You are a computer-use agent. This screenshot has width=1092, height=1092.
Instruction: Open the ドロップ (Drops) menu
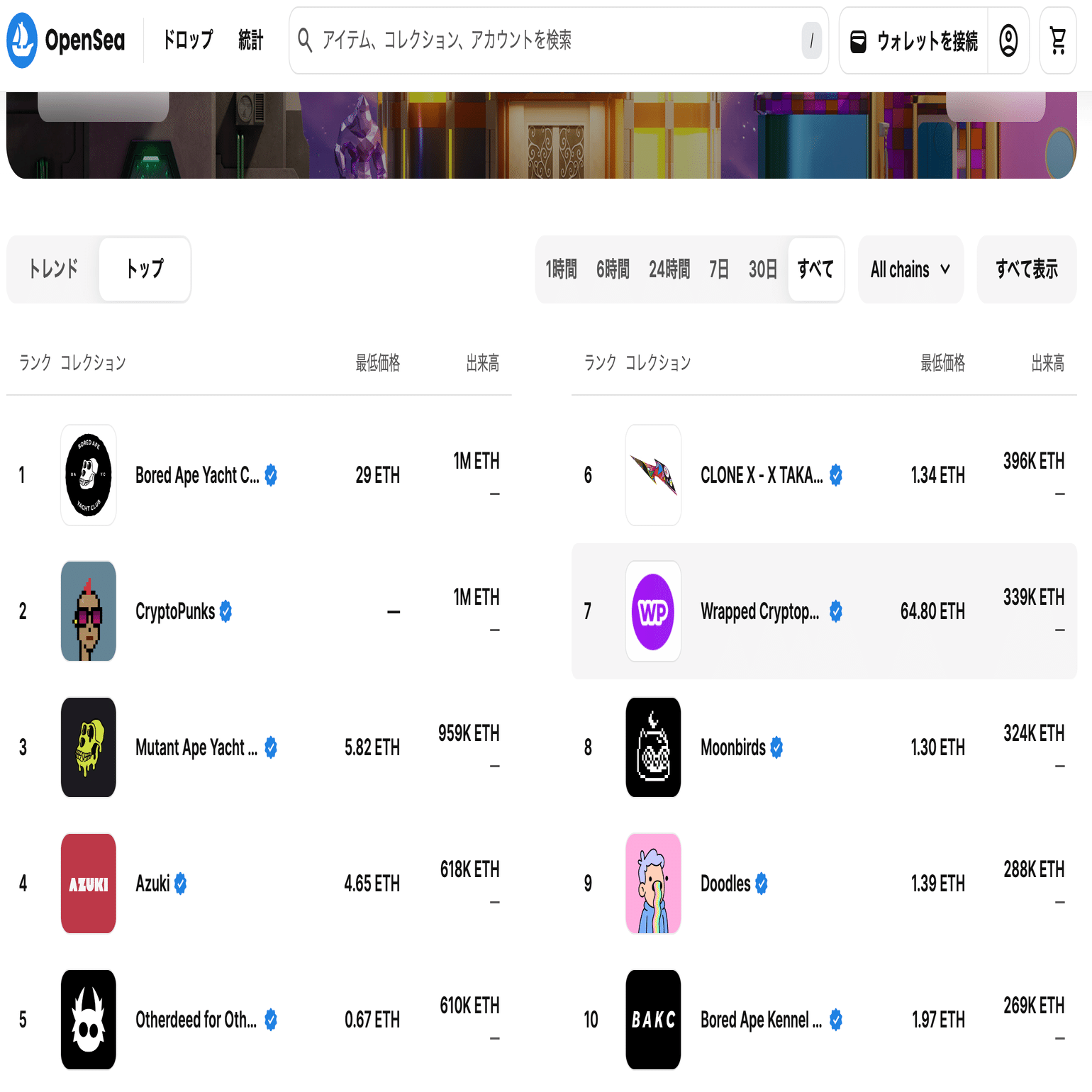(188, 40)
